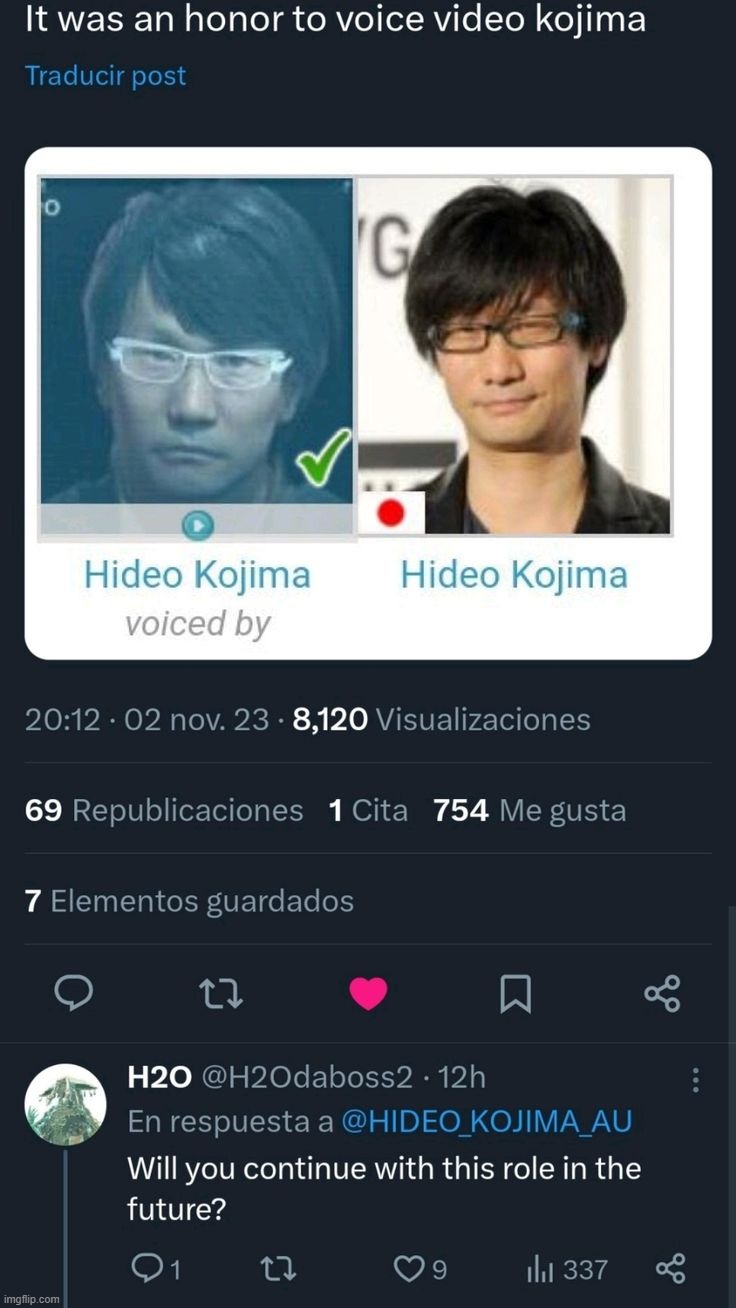Image resolution: width=736 pixels, height=1308 pixels.
Task: Unlike the main post with pink heart
Action: (x=368, y=994)
